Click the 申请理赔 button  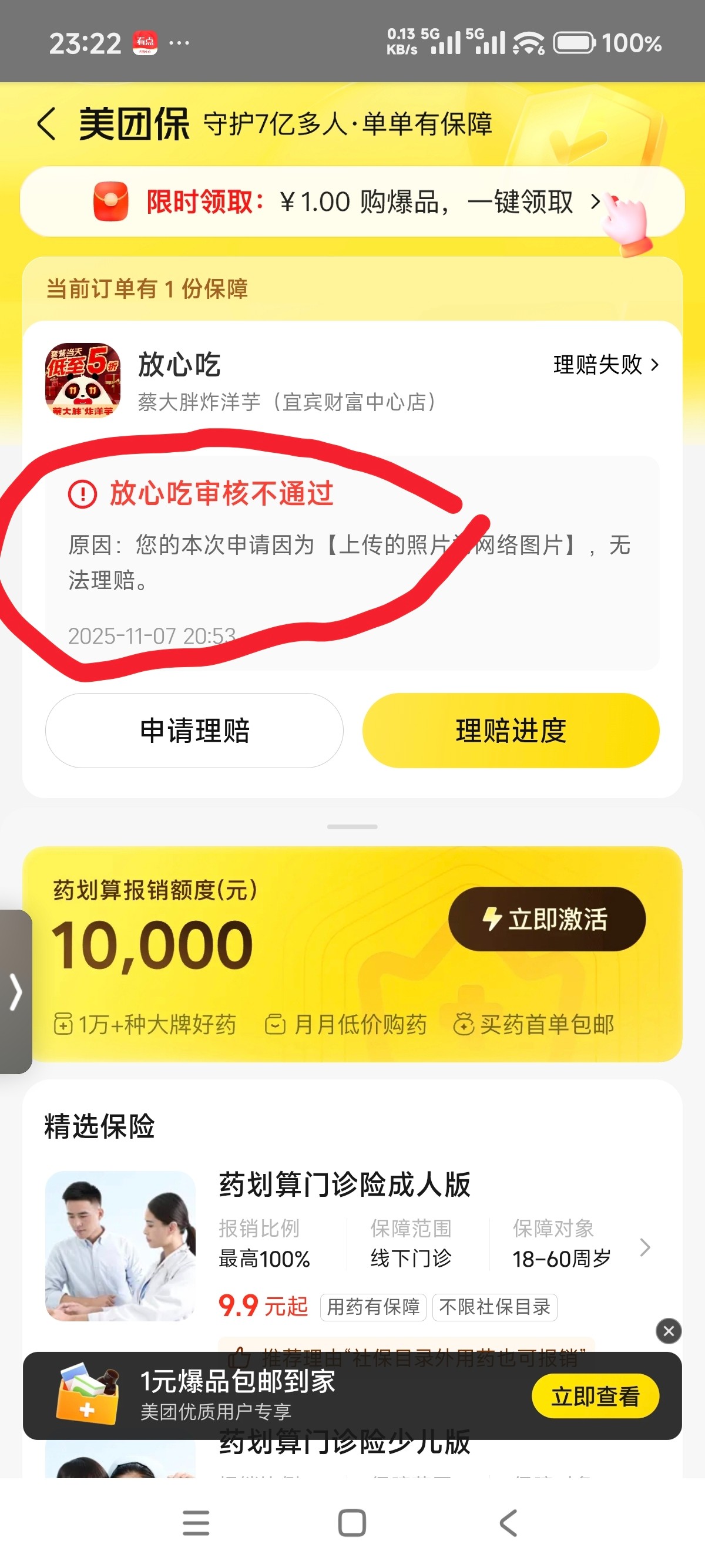pos(194,732)
